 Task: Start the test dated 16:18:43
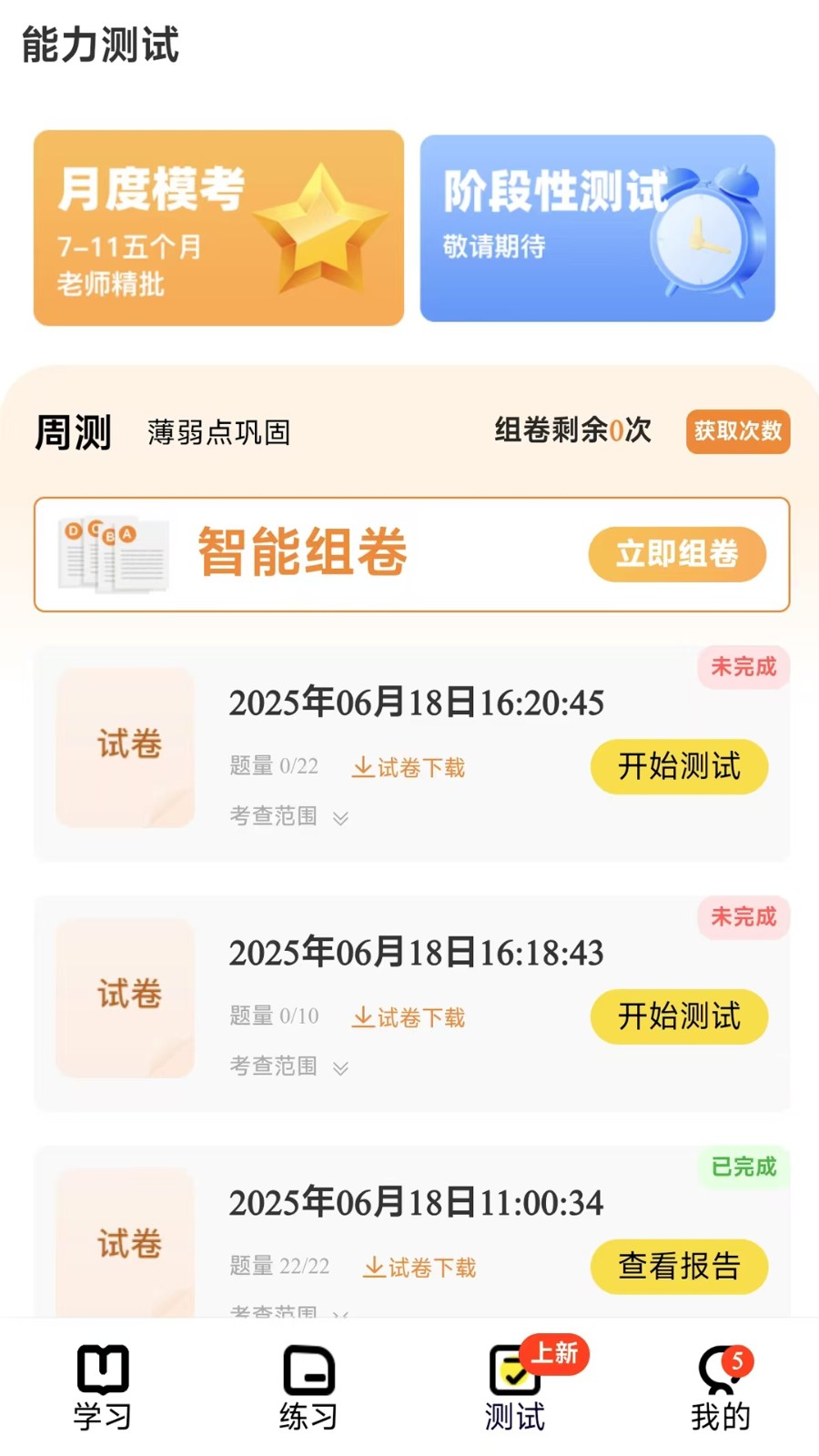(x=679, y=1016)
